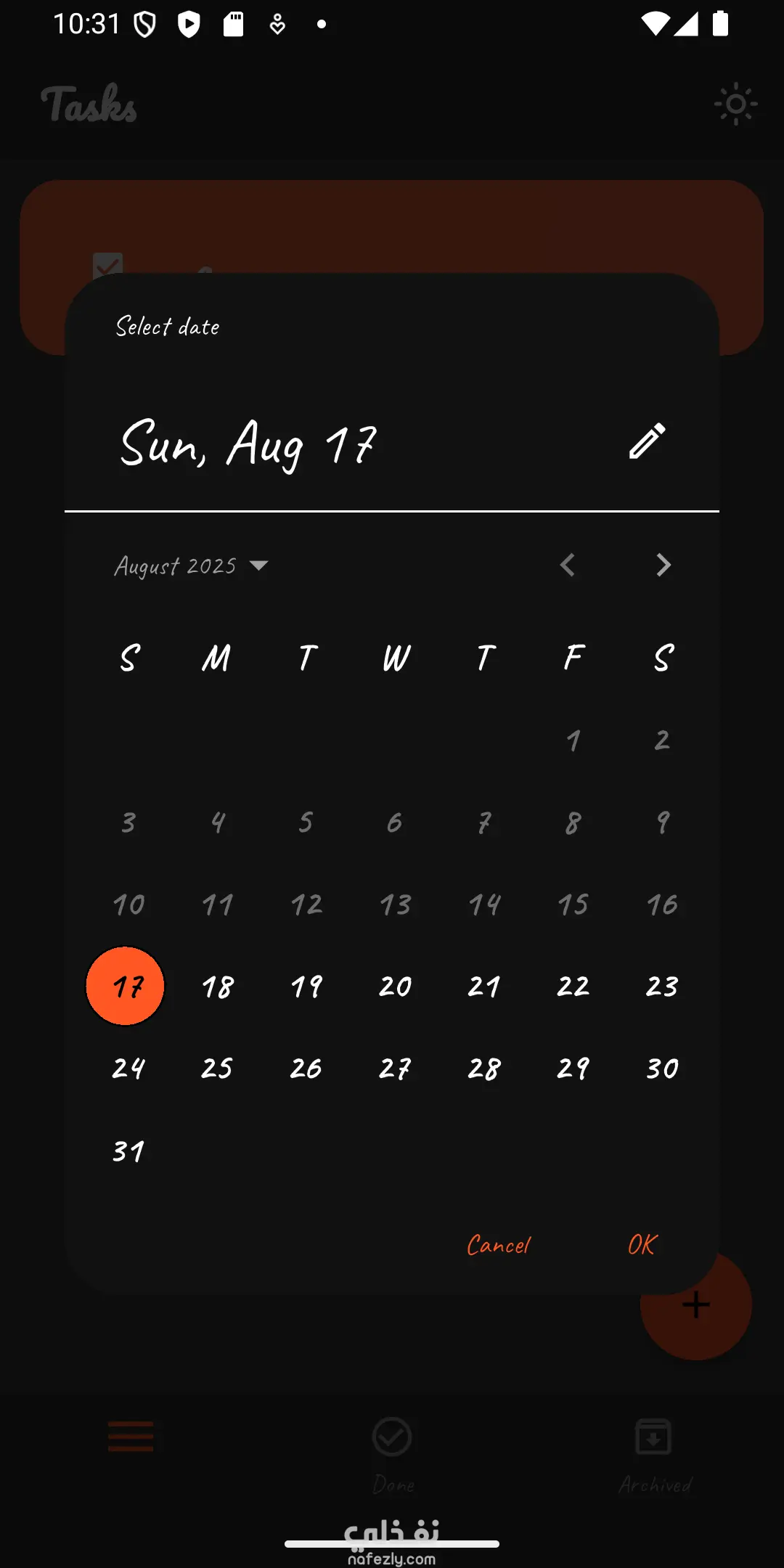The width and height of the screenshot is (784, 1568).
Task: Choose August 22 as the date
Action: 573,987
